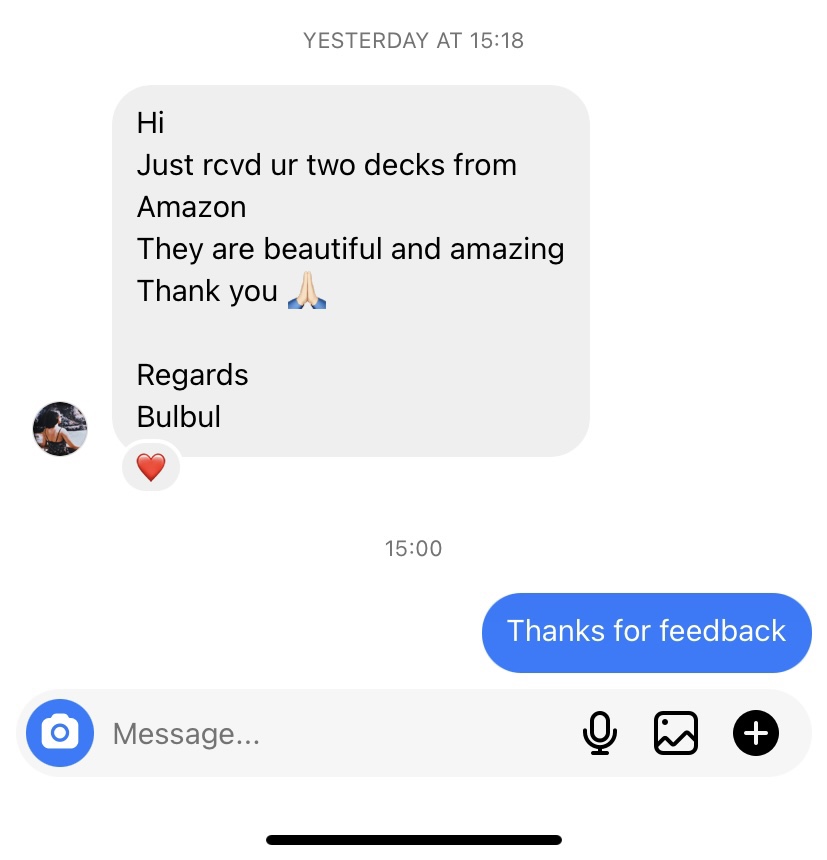The height and width of the screenshot is (860, 827).
Task: Open Bulbul's profile picture
Action: click(60, 429)
